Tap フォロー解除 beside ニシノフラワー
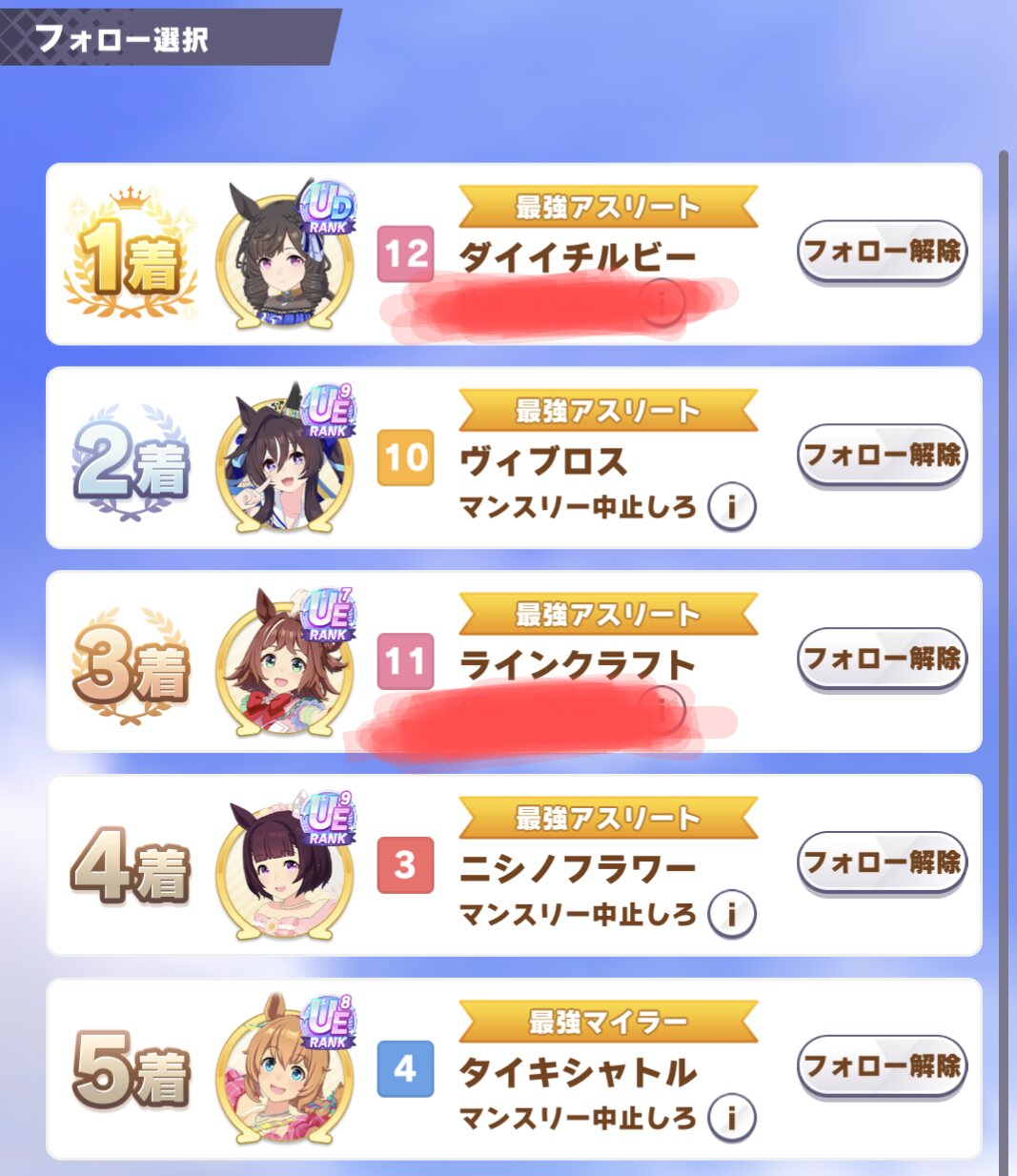 pyautogui.click(x=882, y=862)
